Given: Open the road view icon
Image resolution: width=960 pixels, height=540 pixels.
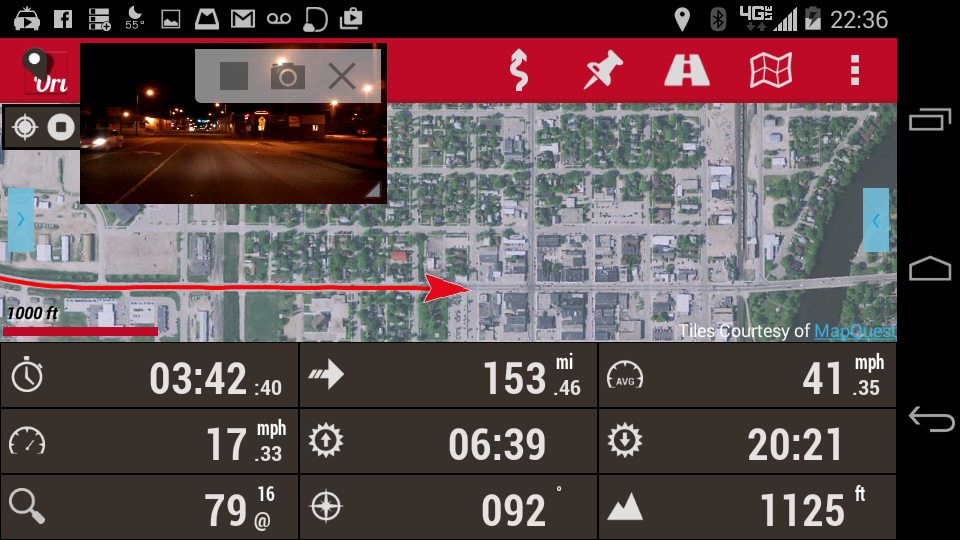Looking at the screenshot, I should (x=687, y=71).
